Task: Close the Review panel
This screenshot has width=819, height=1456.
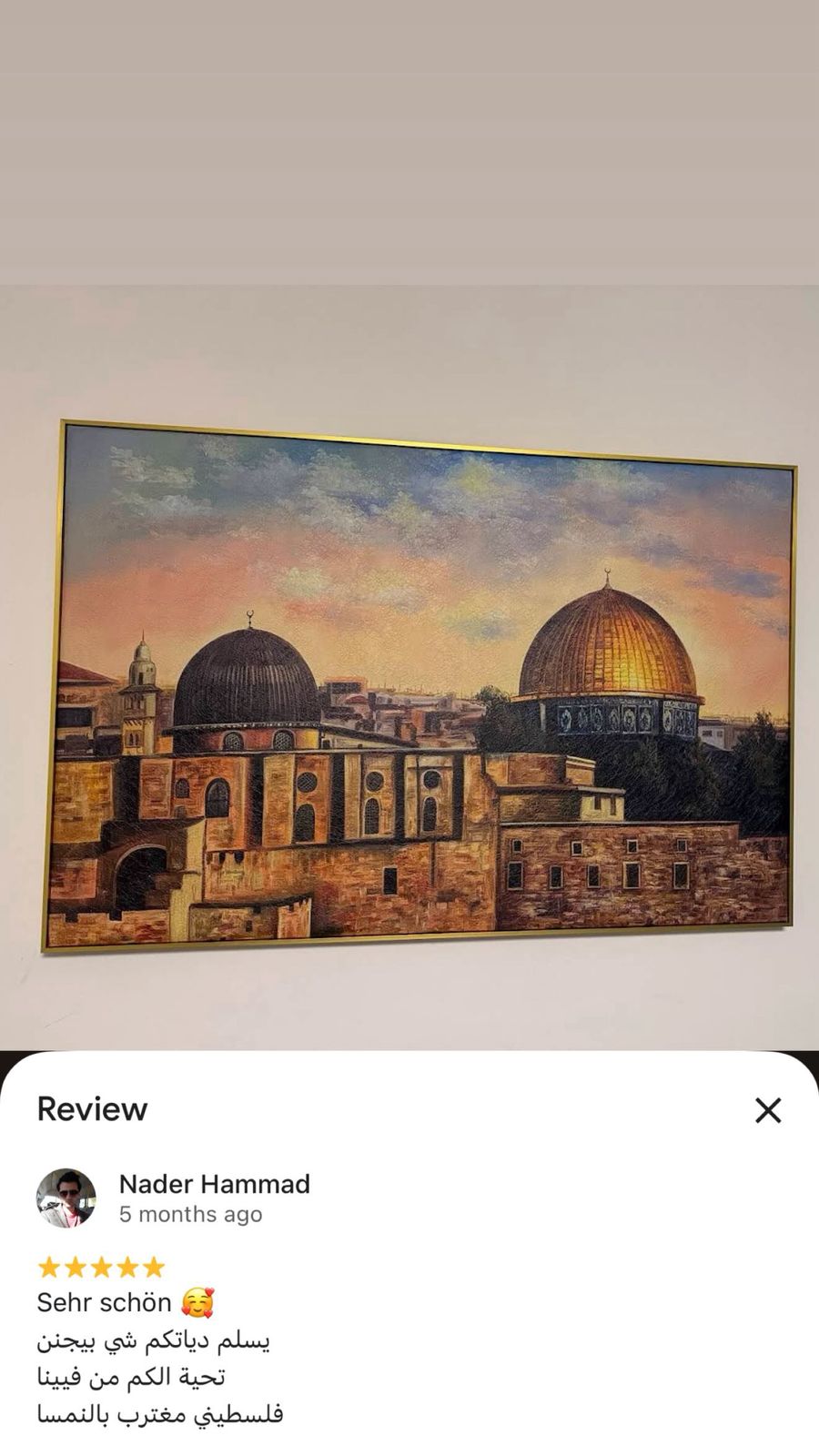Action: click(768, 1110)
